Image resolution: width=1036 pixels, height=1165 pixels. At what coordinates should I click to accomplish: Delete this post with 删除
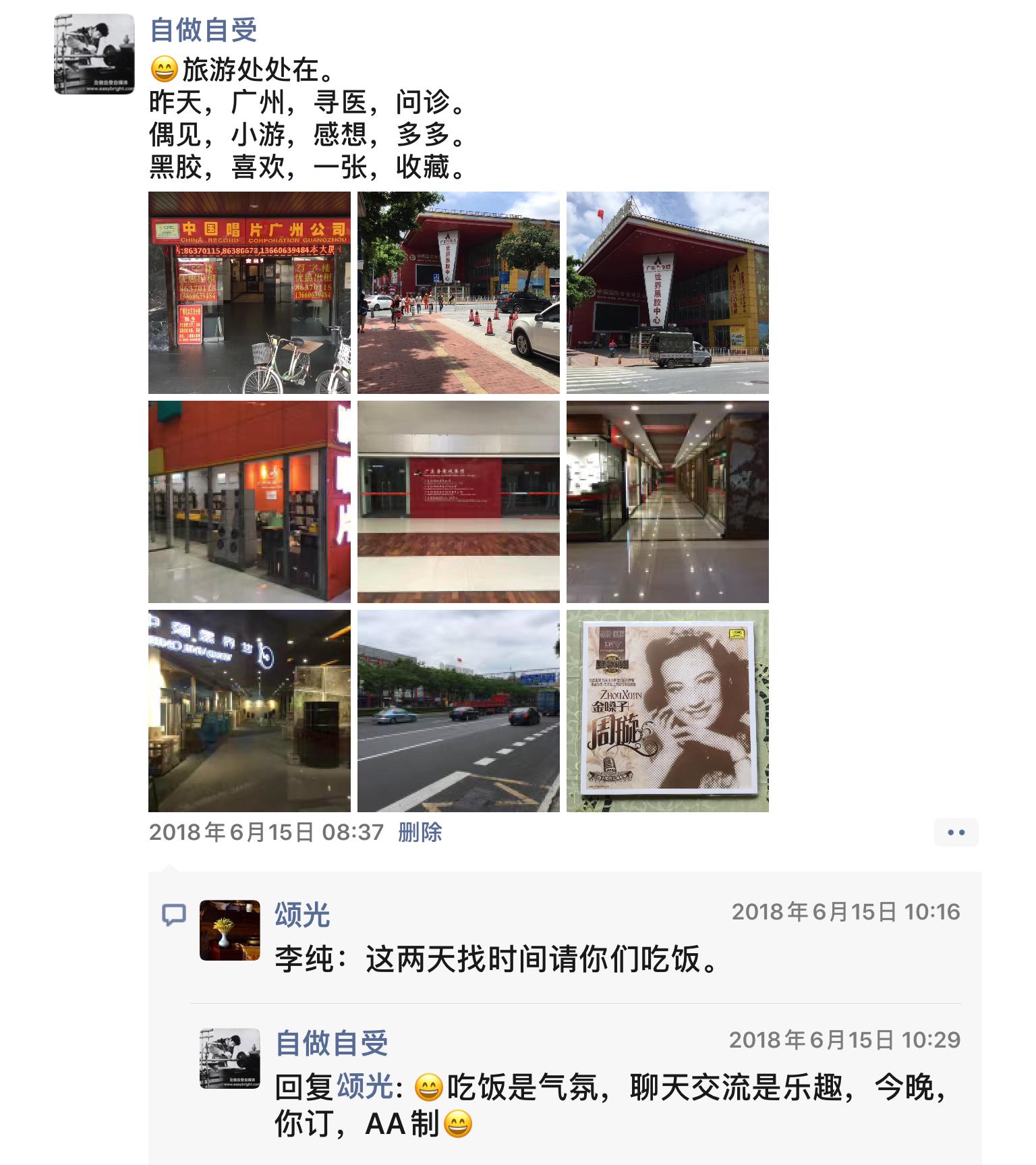[420, 832]
